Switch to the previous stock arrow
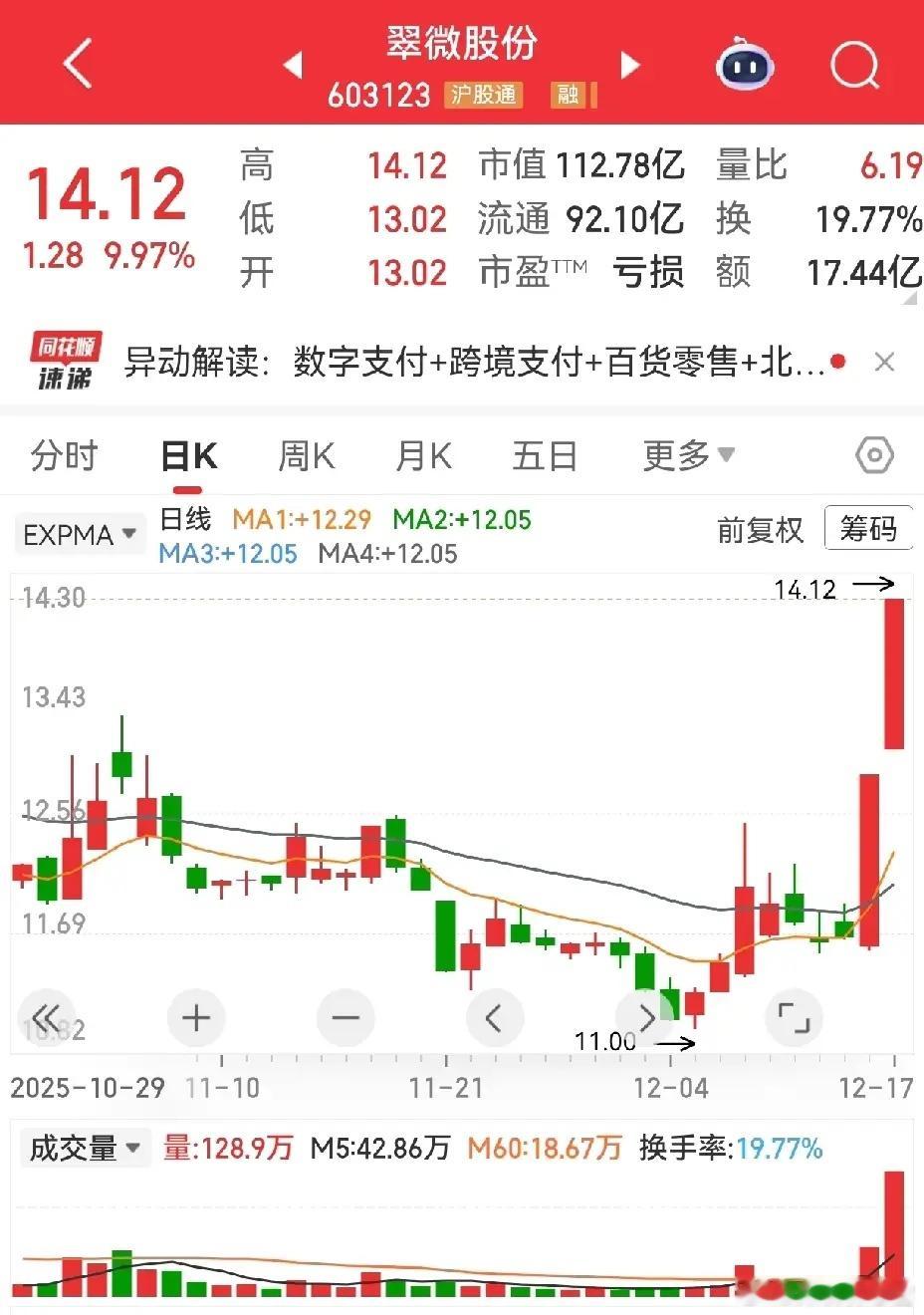 point(293,66)
